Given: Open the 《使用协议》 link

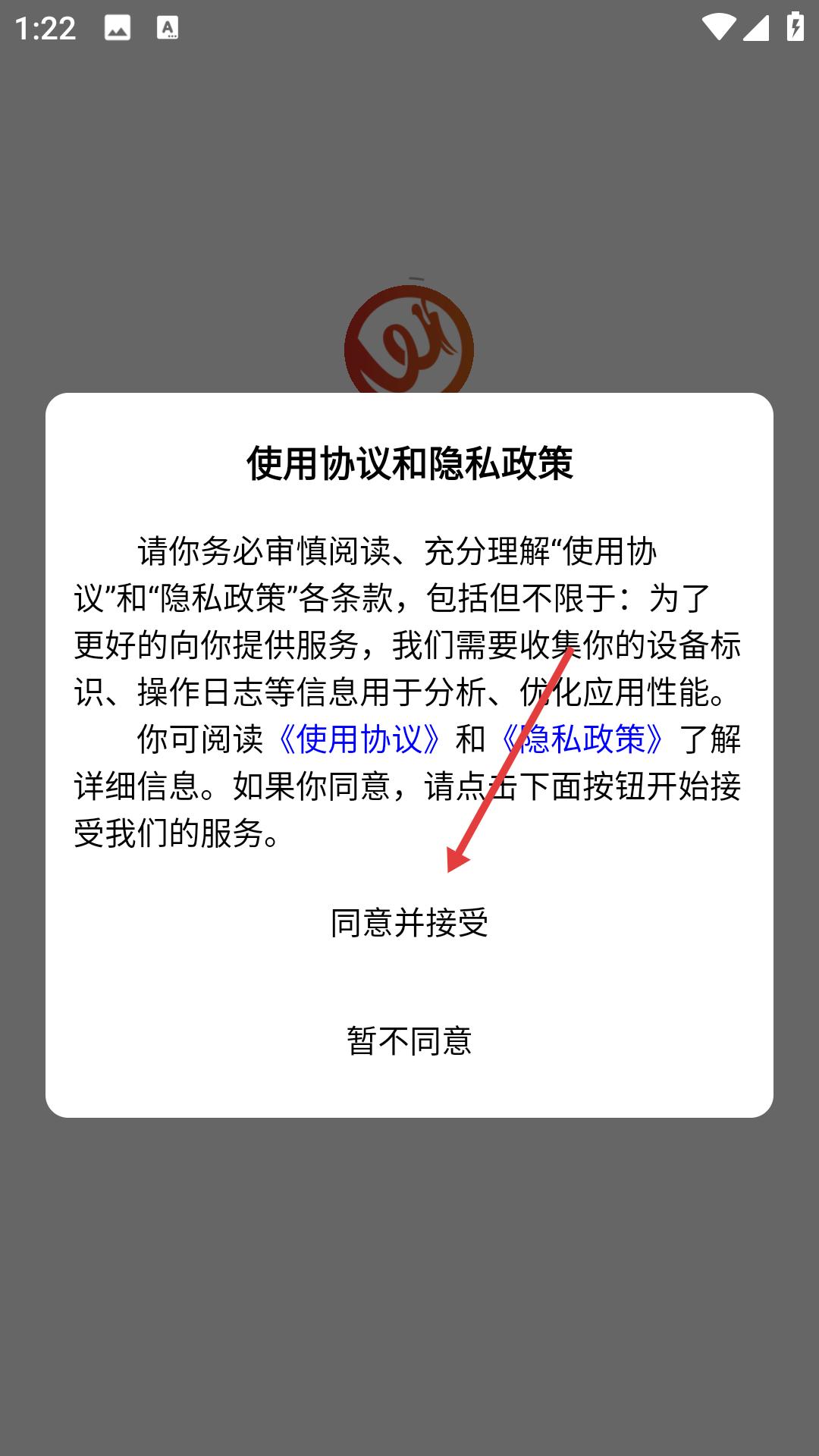Looking at the screenshot, I should pos(359,739).
